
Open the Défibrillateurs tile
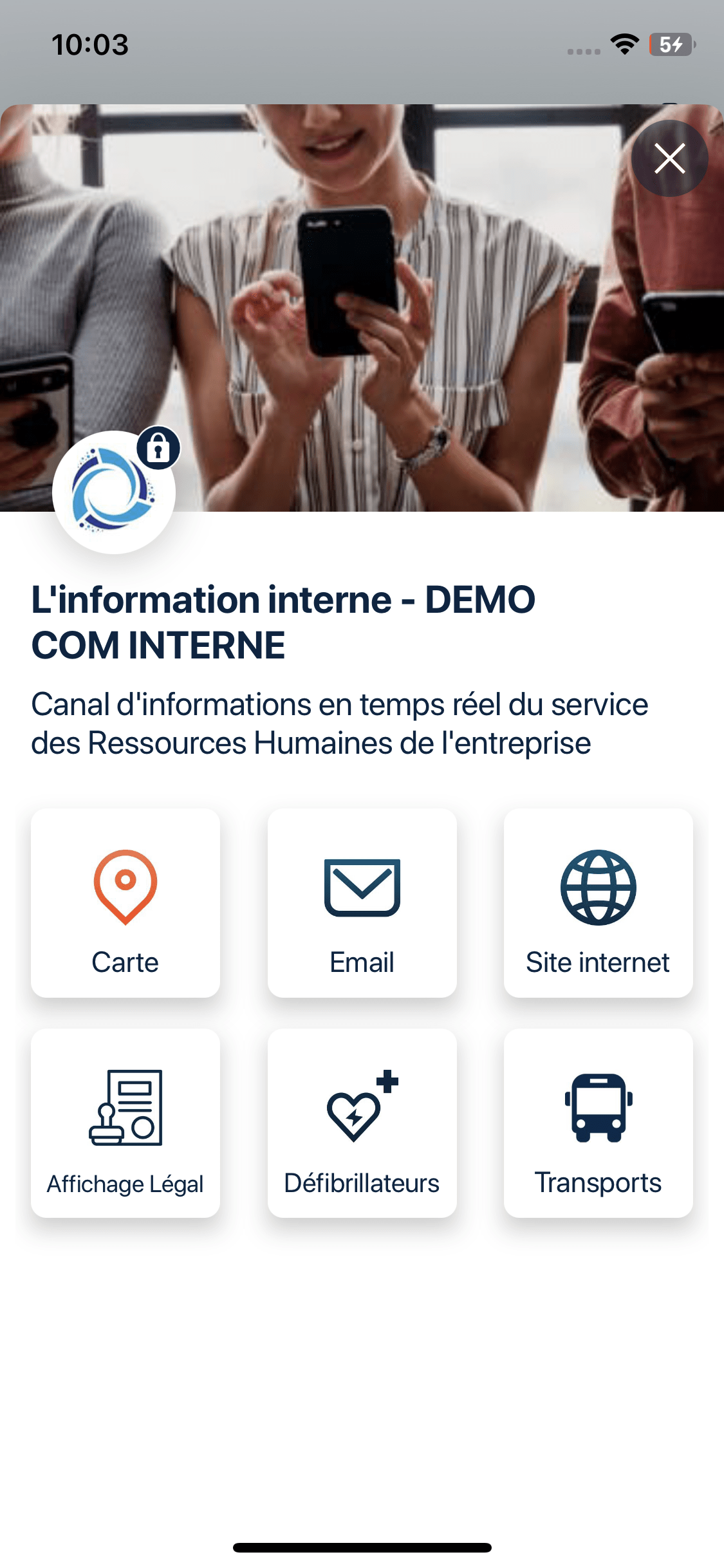click(362, 1123)
